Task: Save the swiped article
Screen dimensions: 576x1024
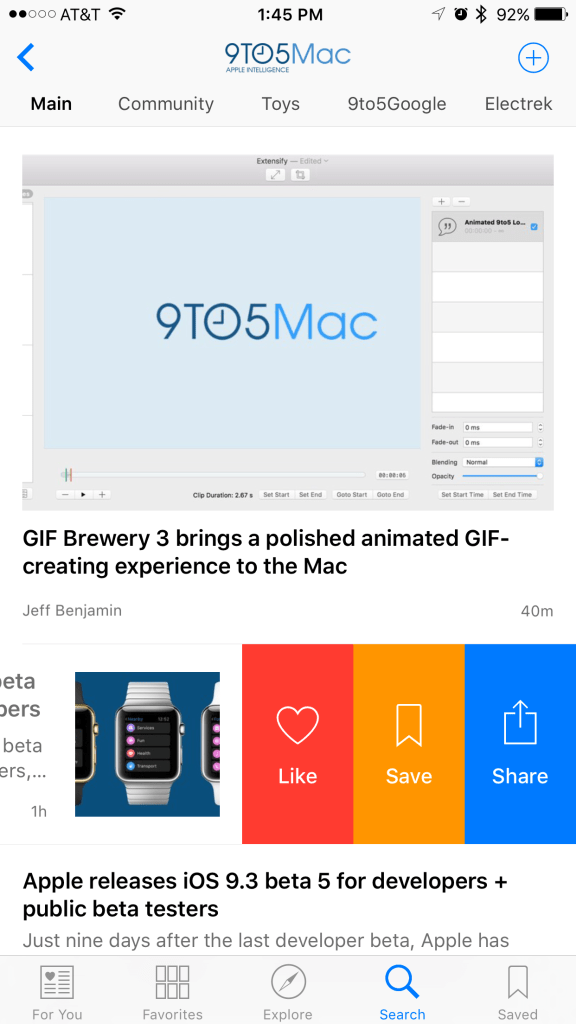Action: 409,744
